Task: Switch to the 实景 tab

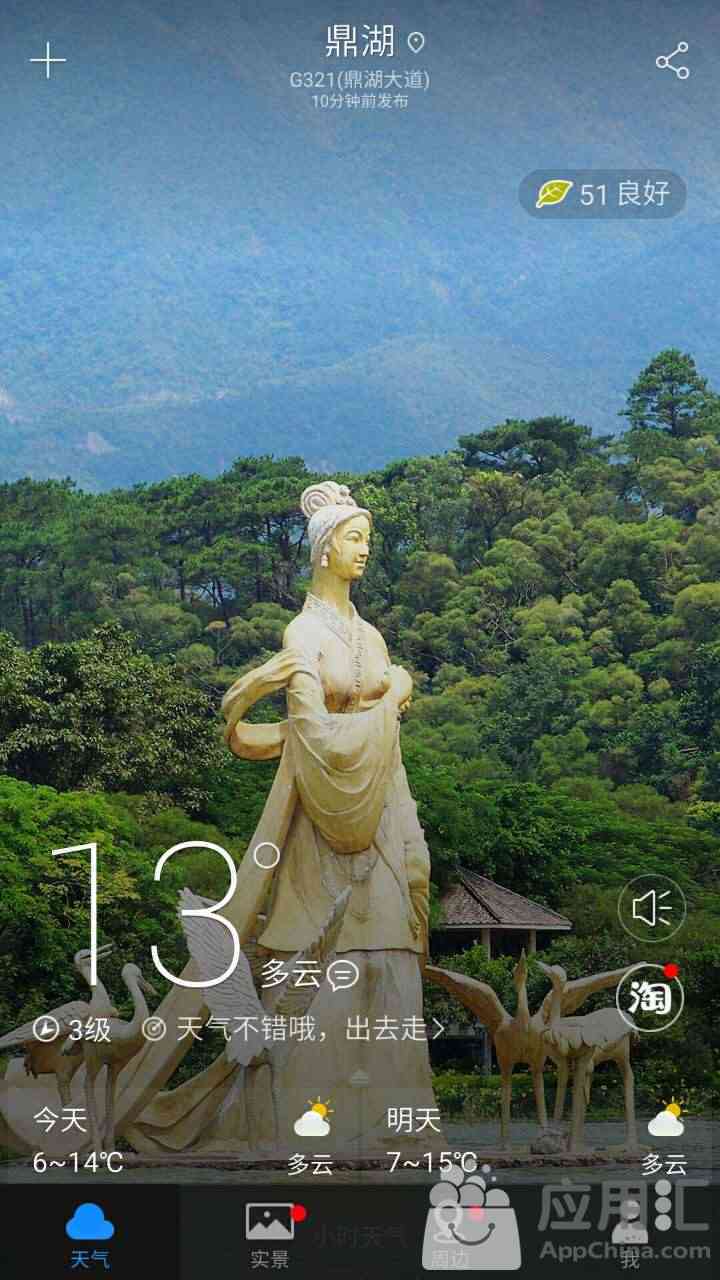Action: click(270, 1233)
